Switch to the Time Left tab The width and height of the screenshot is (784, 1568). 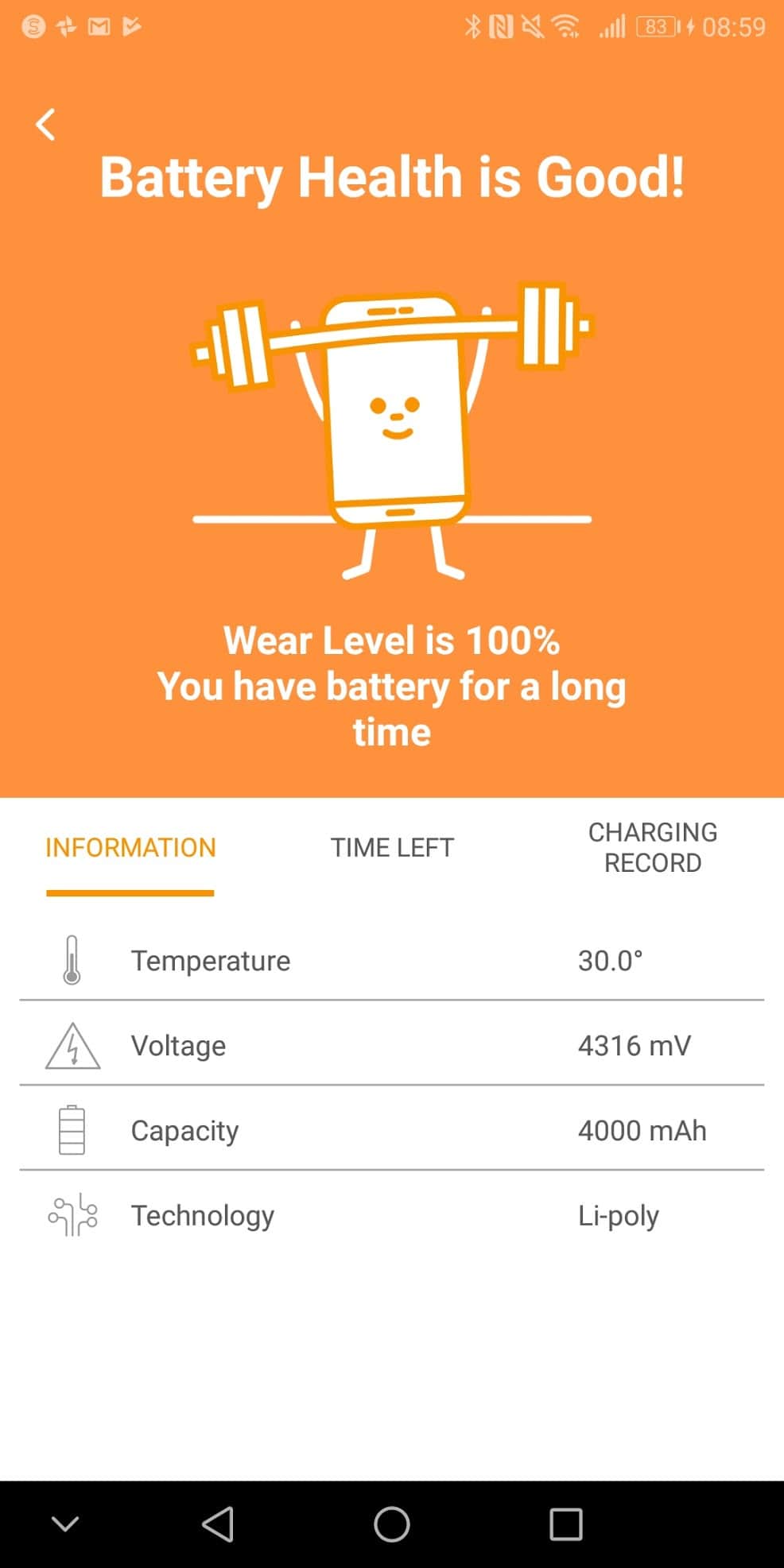(x=392, y=848)
